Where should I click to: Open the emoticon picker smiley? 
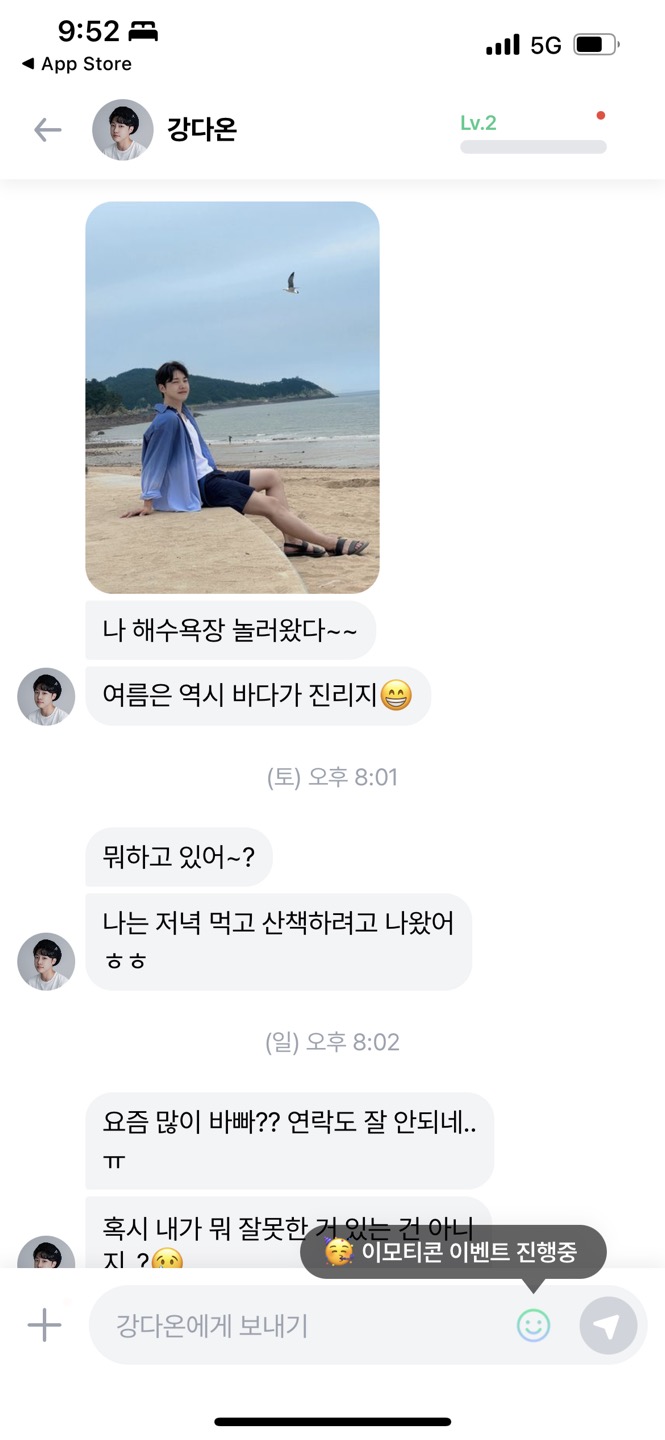click(x=533, y=1326)
